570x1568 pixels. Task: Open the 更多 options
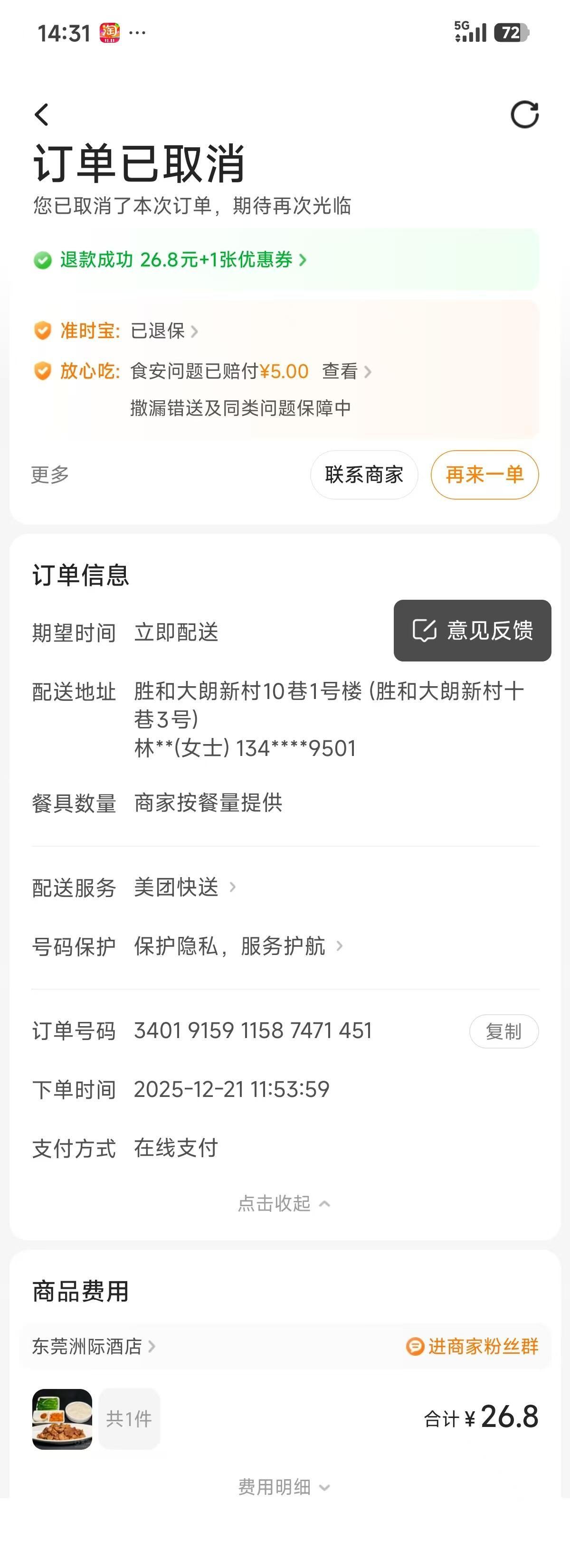coord(50,475)
